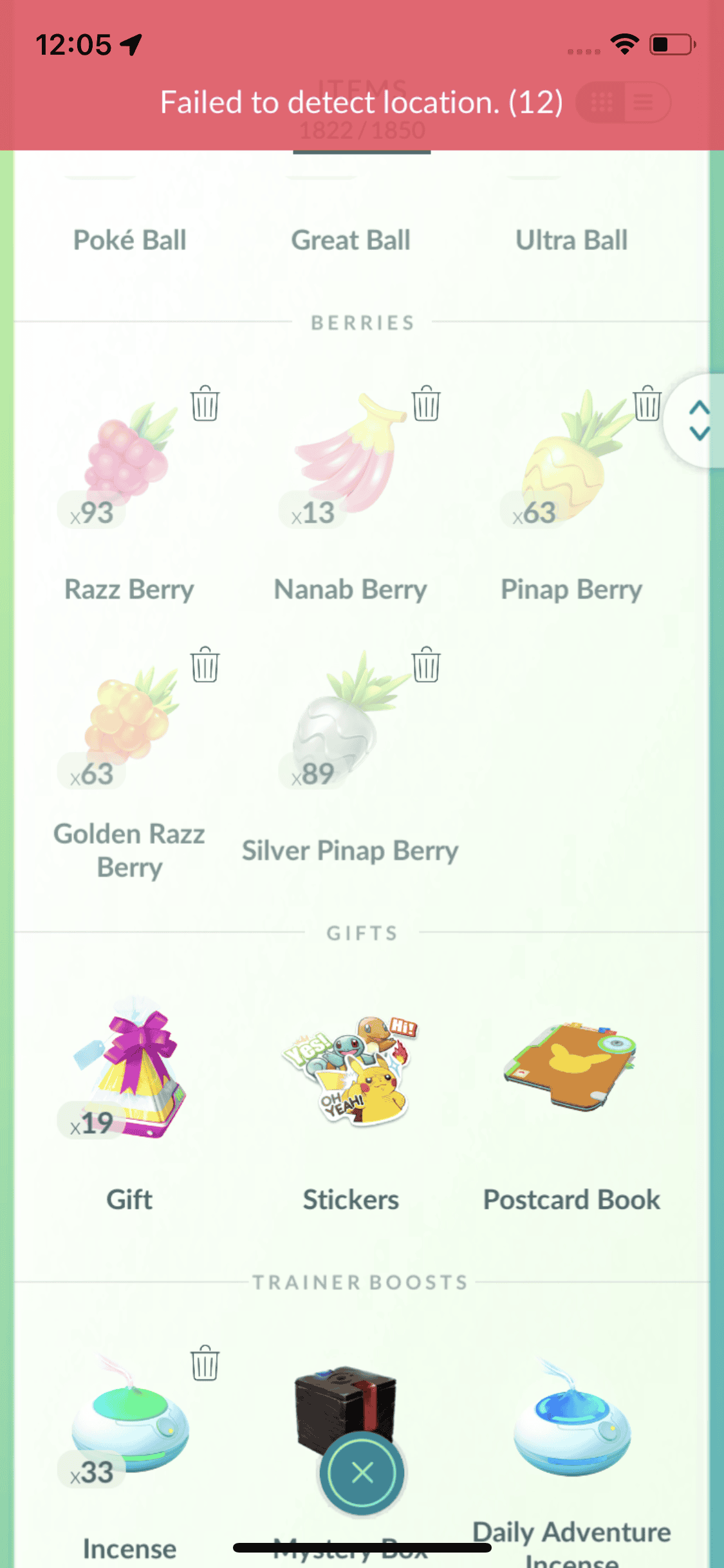Discard Nanab Berry using its trash icon
This screenshot has width=724, height=1568.
tap(426, 404)
